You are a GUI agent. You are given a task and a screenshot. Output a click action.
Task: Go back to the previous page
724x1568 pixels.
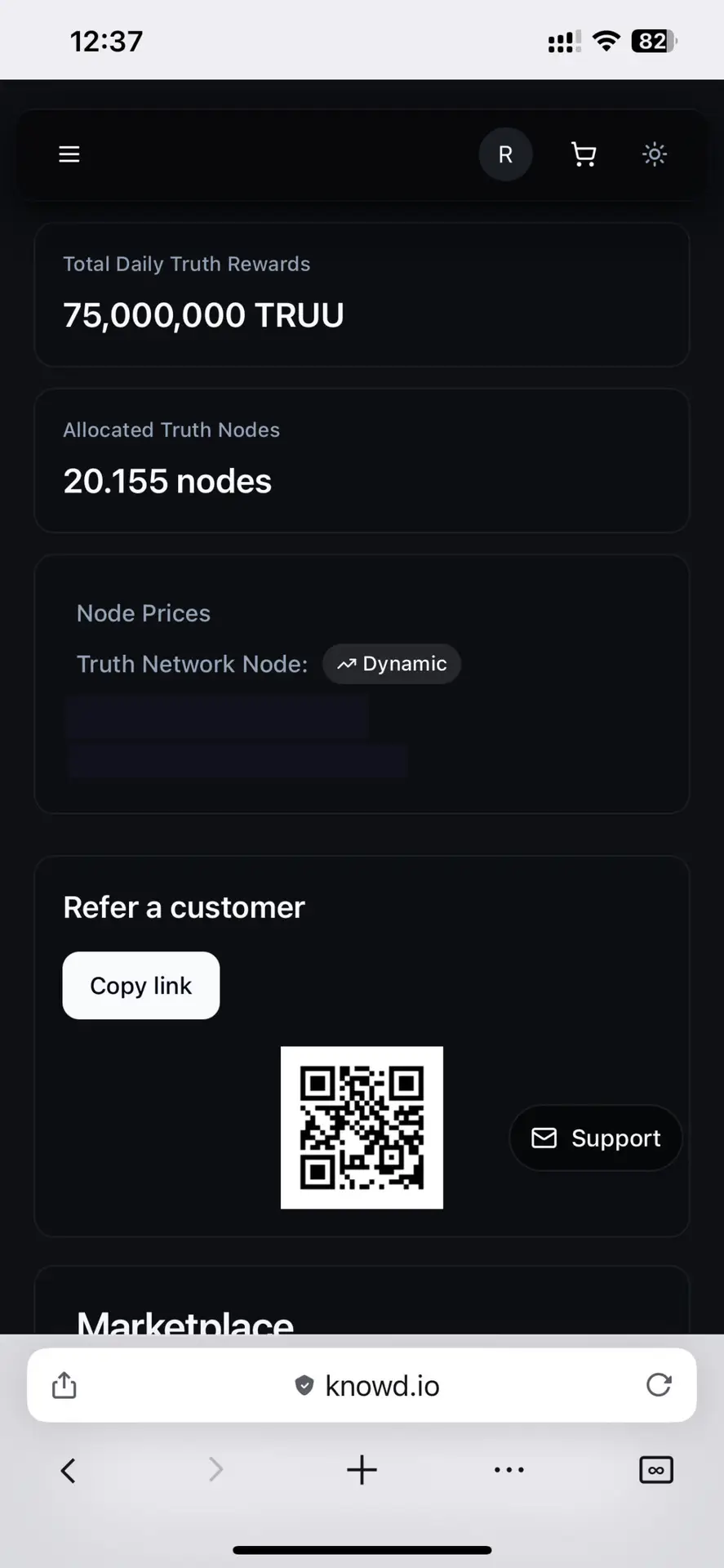pyautogui.click(x=69, y=1471)
